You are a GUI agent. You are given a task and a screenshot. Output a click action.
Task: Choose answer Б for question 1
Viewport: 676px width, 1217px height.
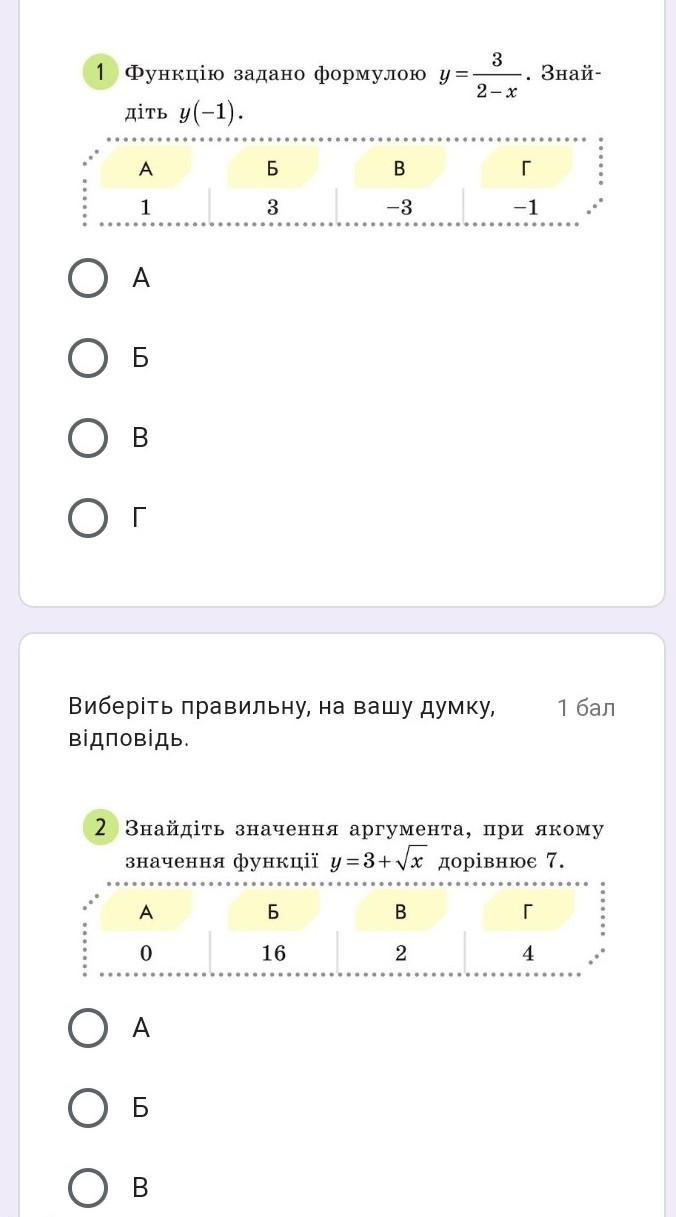point(88,358)
